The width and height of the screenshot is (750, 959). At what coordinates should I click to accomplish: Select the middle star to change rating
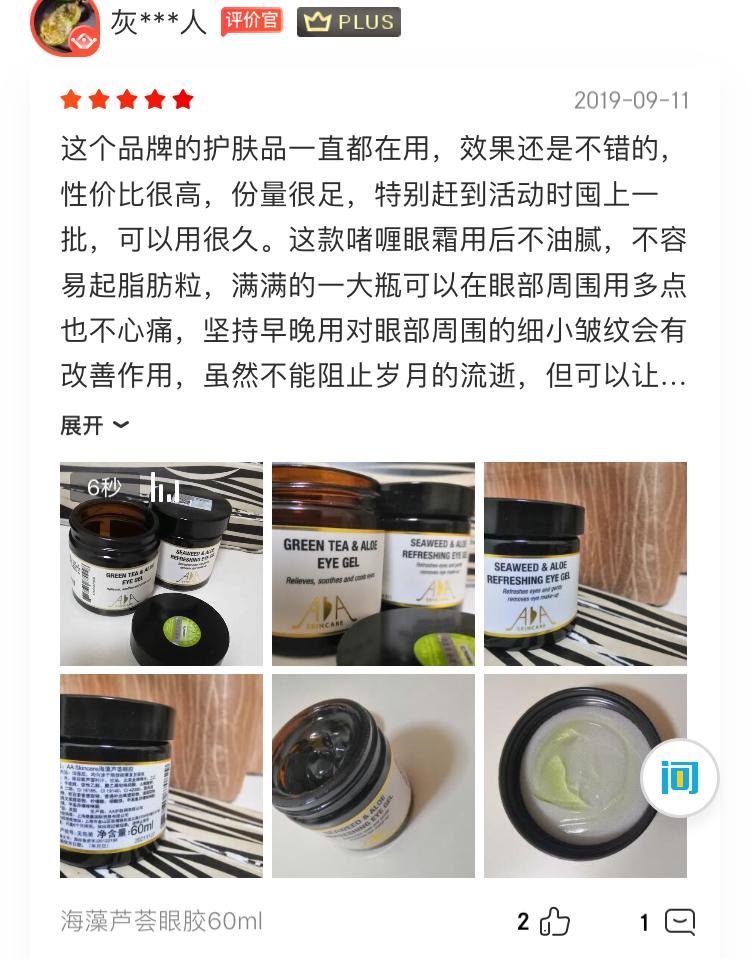point(127,99)
